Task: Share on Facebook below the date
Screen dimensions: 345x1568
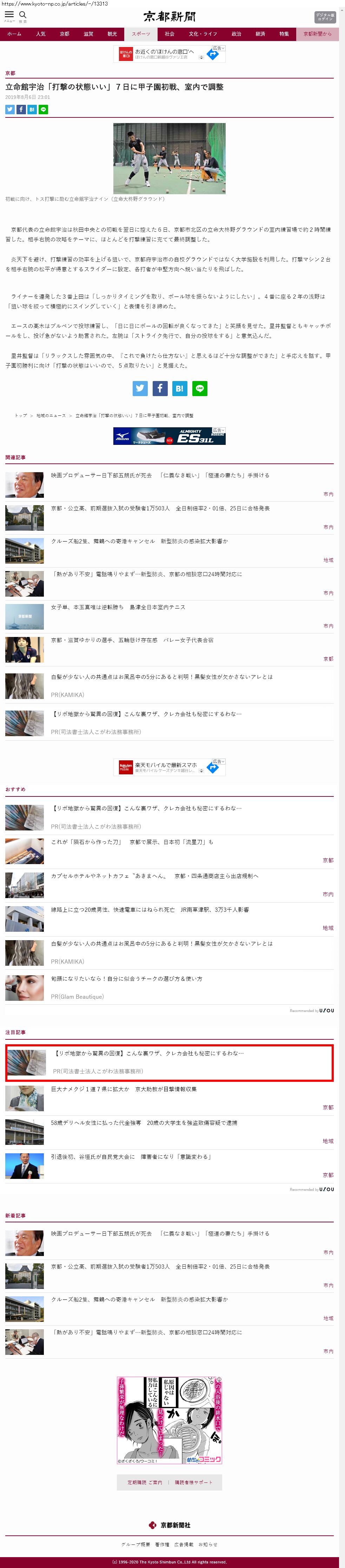Action: pyautogui.click(x=21, y=110)
